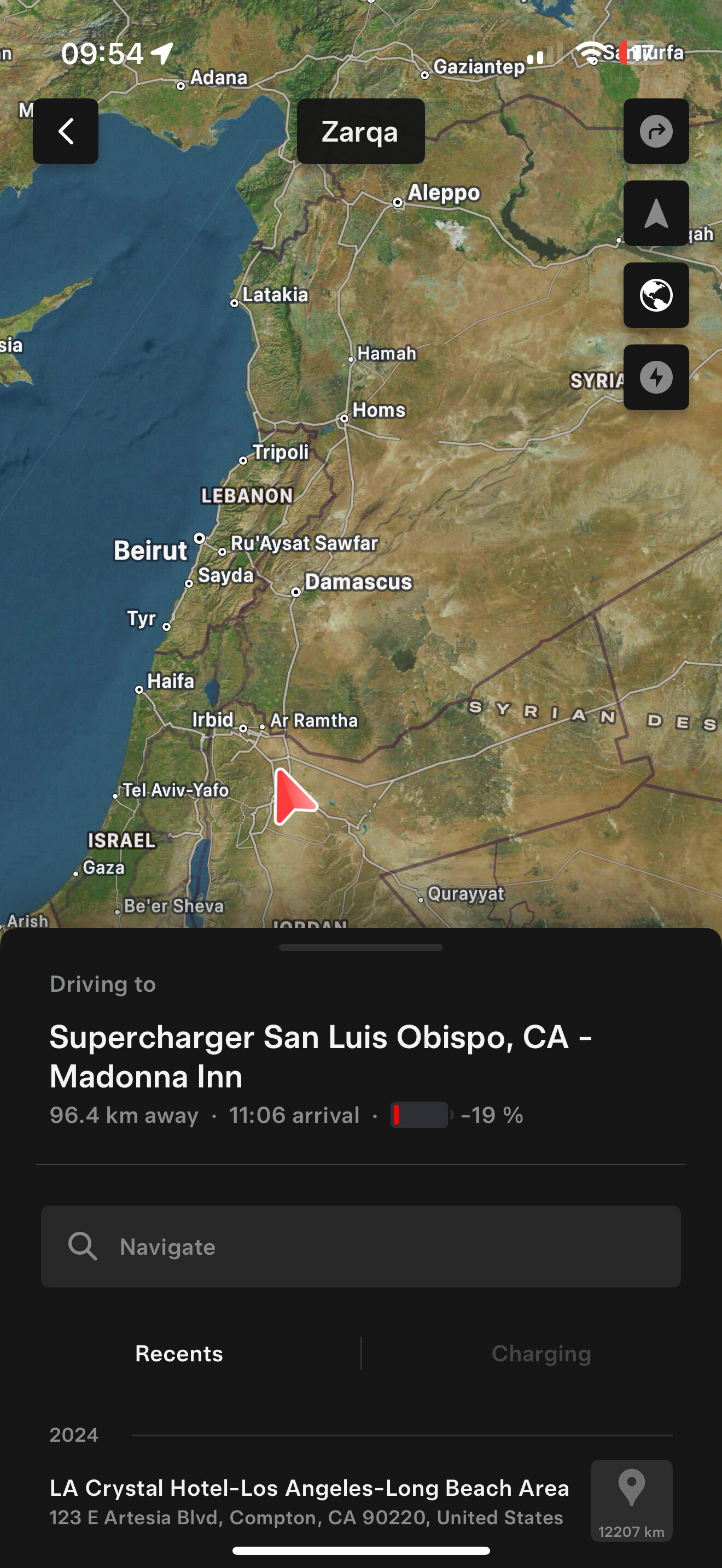
Task: Toggle satellite view with the globe icon
Action: point(656,295)
